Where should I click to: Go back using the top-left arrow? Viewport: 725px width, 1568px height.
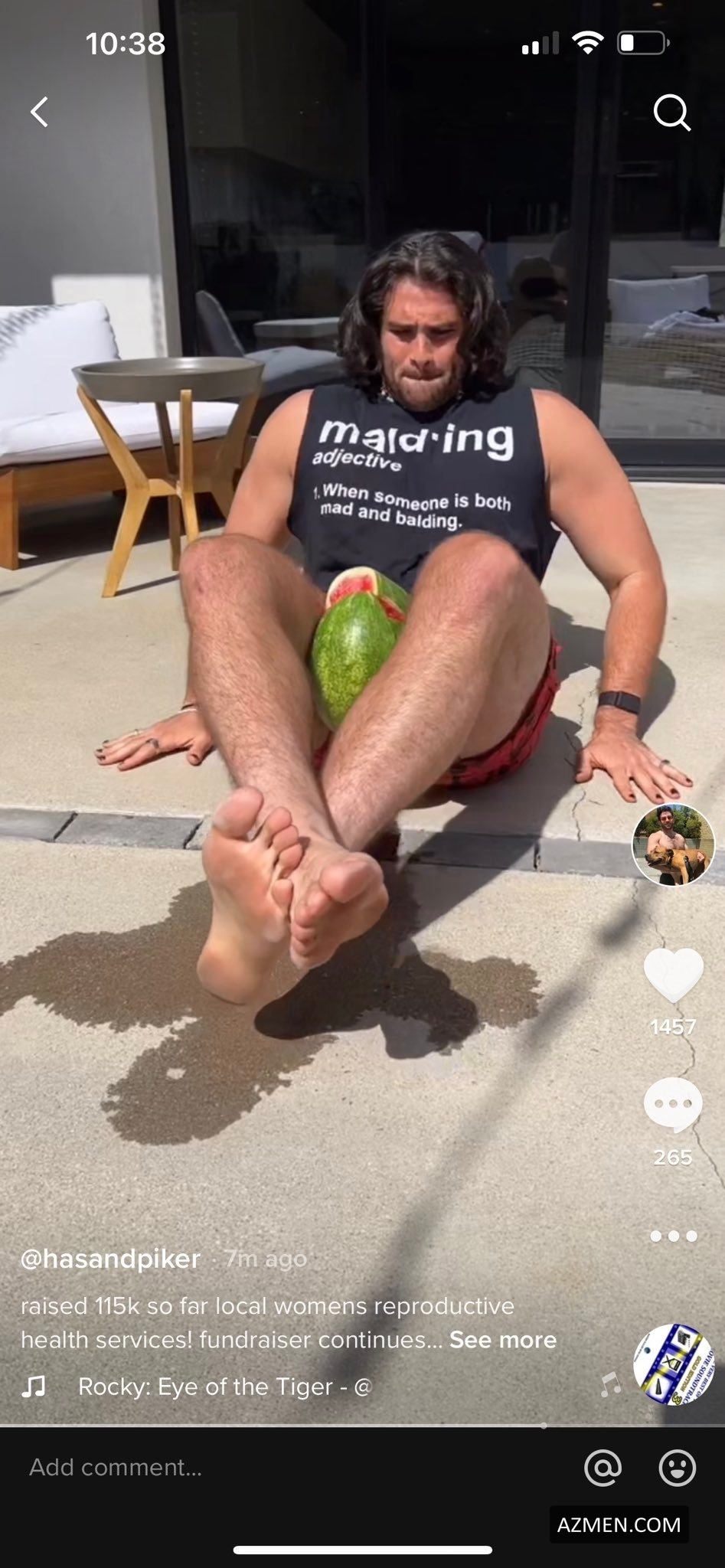(x=40, y=112)
